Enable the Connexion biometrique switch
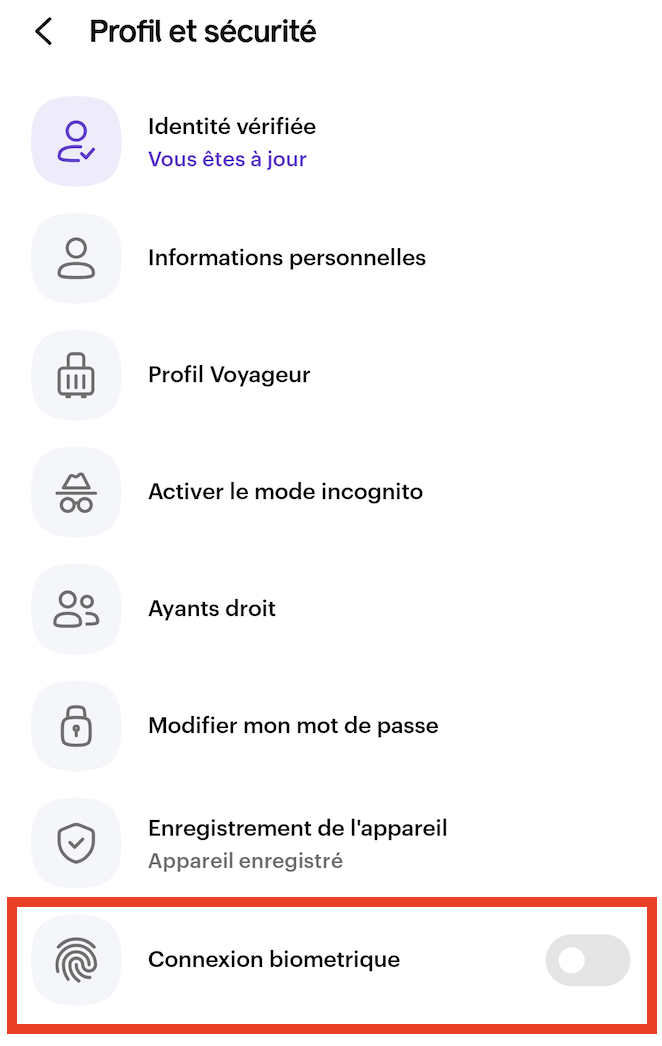 point(587,961)
